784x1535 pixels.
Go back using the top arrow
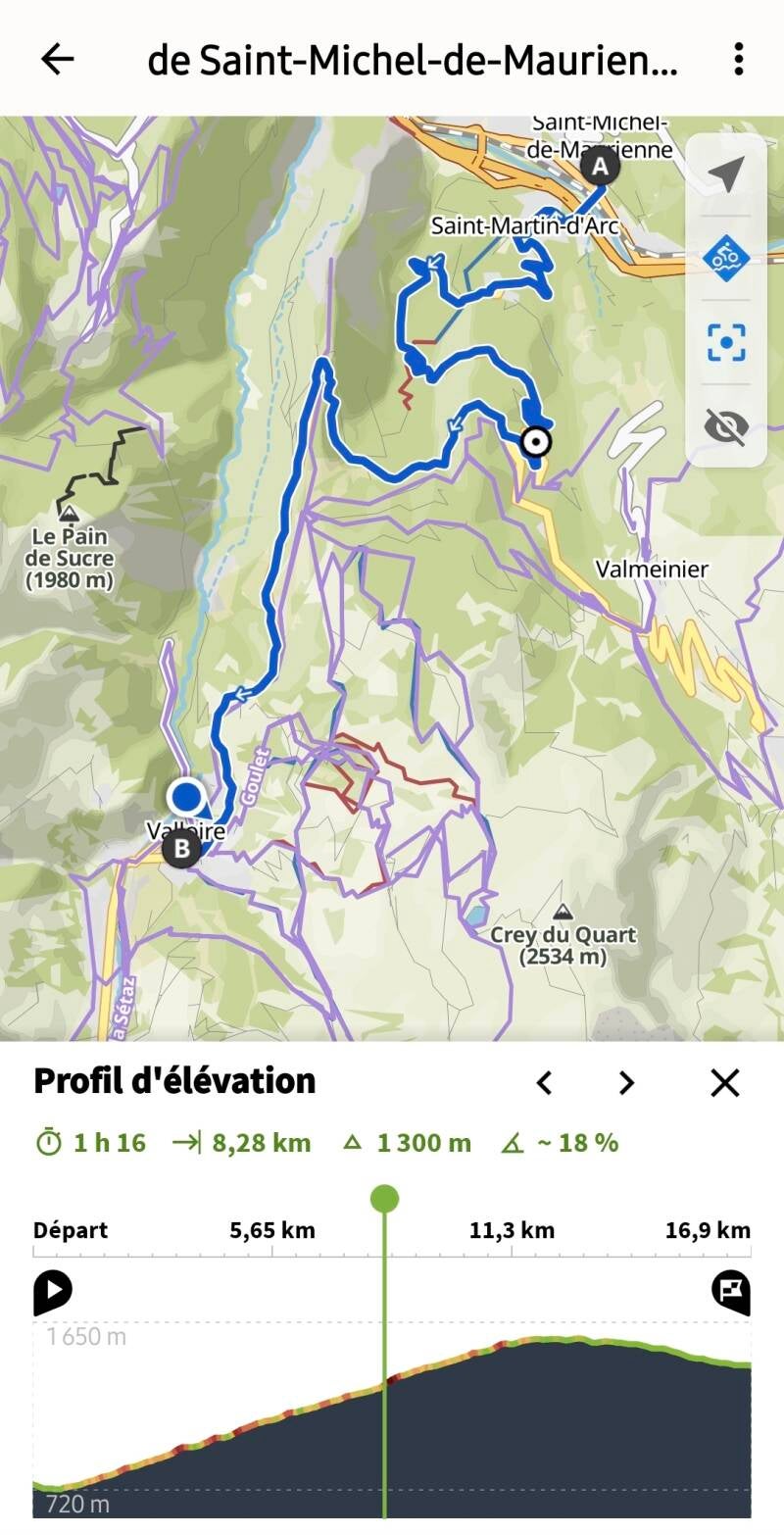pyautogui.click(x=57, y=60)
